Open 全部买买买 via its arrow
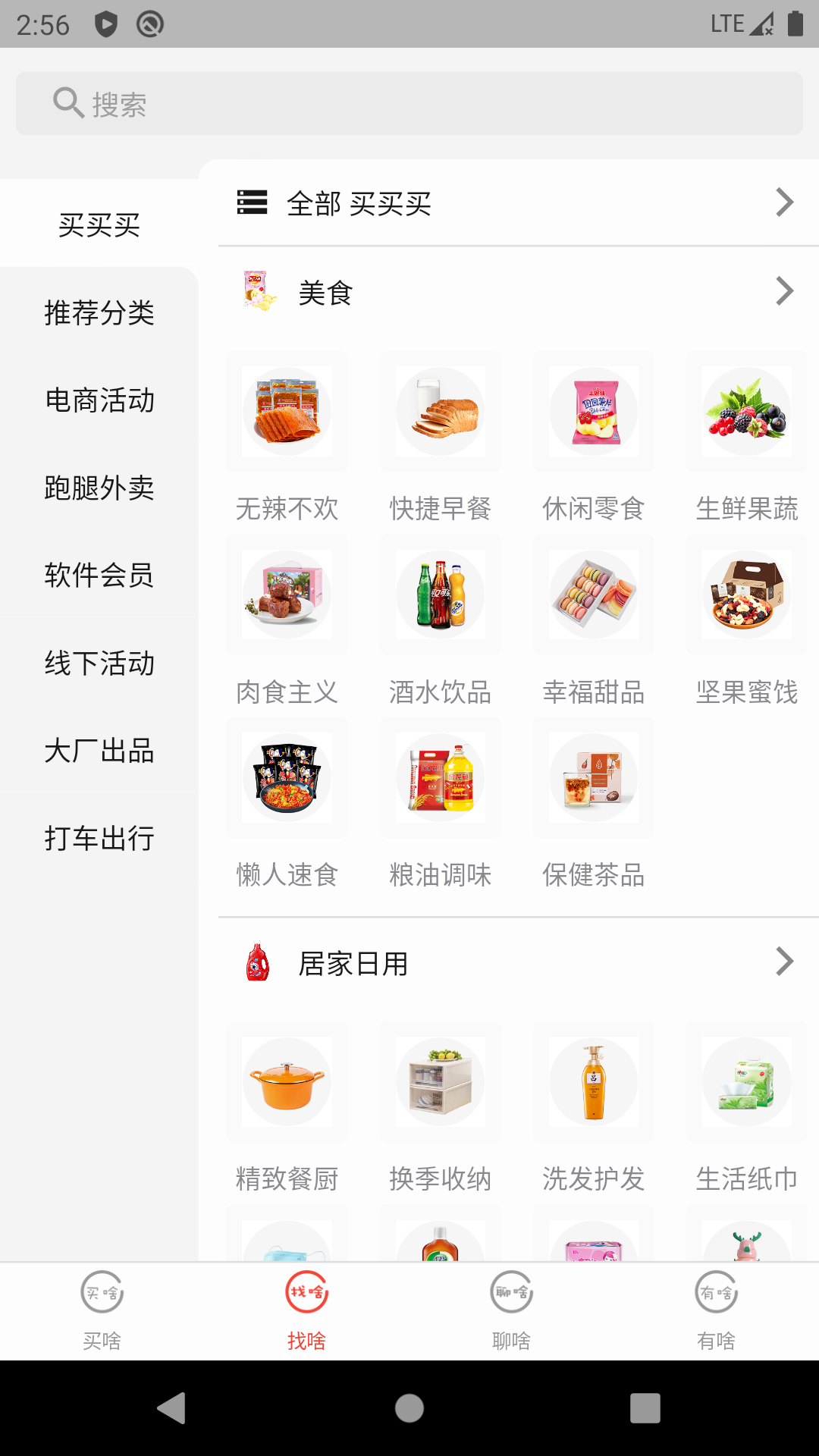This screenshot has height=1456, width=819. [x=783, y=202]
